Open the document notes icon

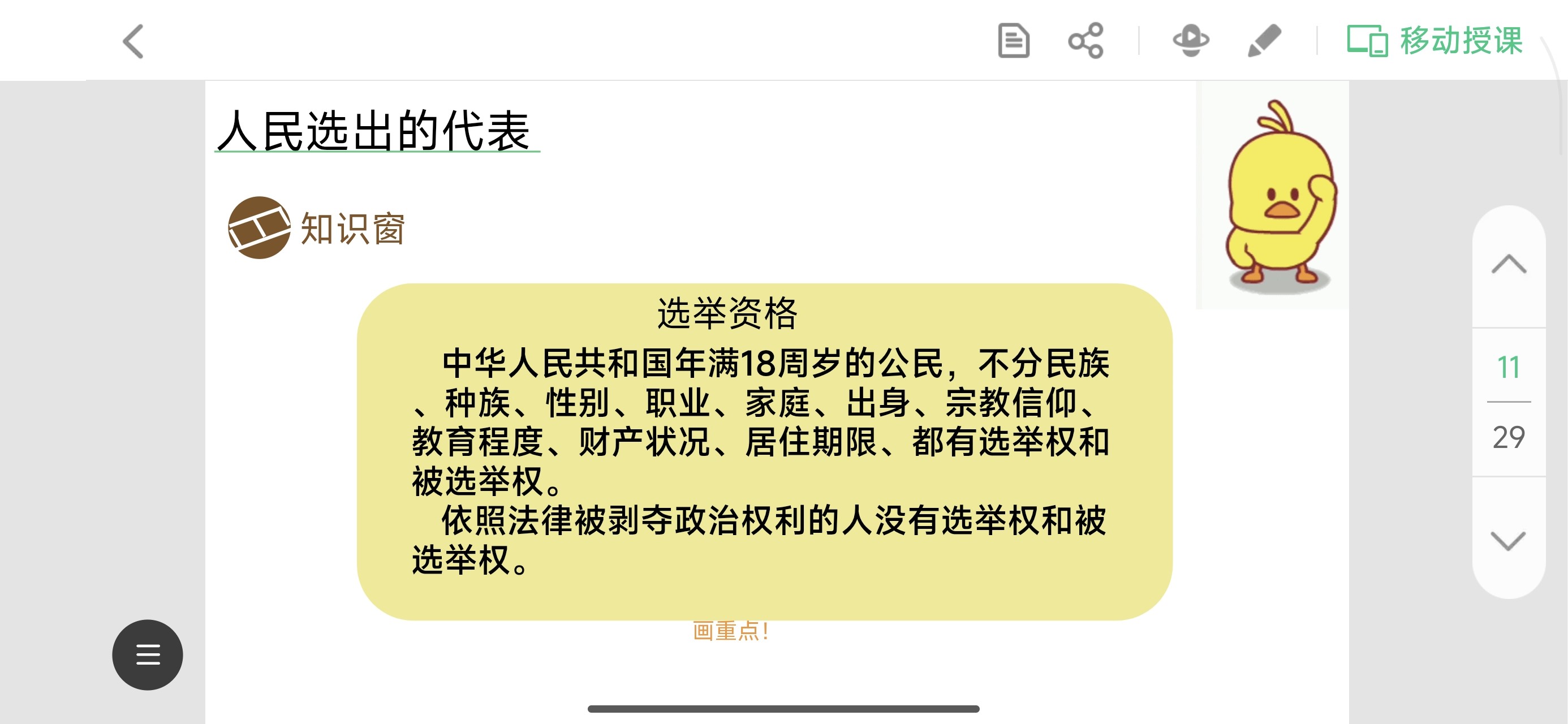pyautogui.click(x=1014, y=41)
